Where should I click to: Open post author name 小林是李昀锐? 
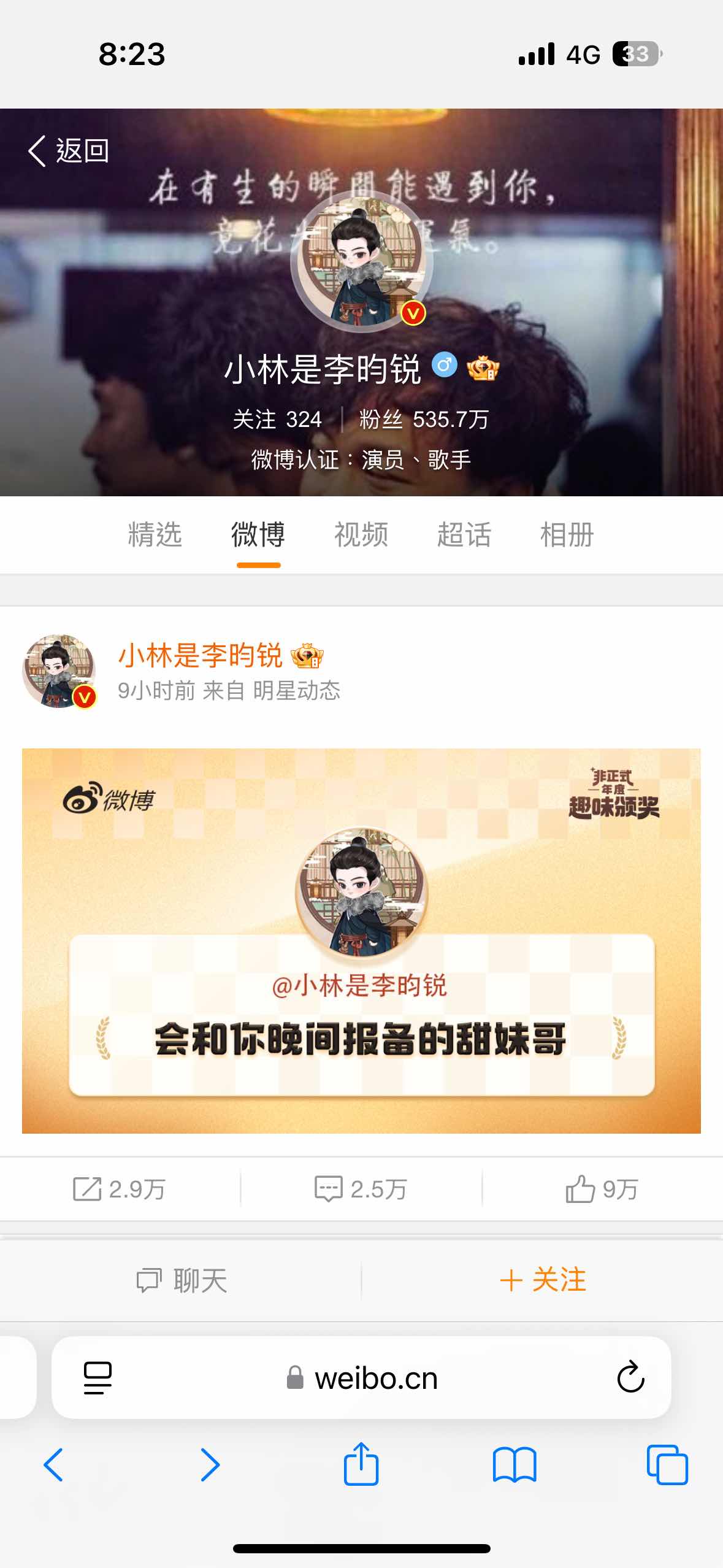(x=200, y=655)
